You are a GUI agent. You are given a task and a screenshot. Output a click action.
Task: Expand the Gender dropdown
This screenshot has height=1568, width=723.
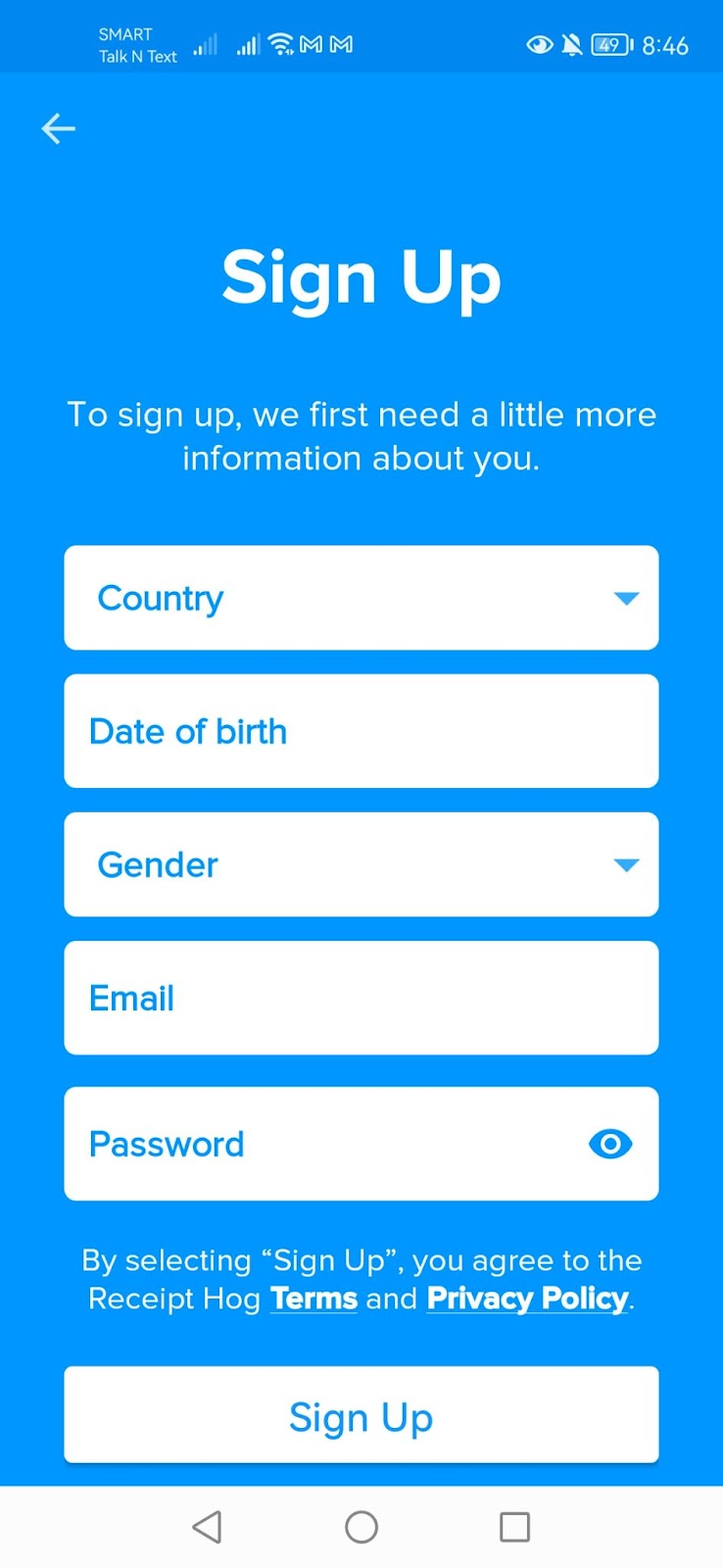click(x=361, y=864)
